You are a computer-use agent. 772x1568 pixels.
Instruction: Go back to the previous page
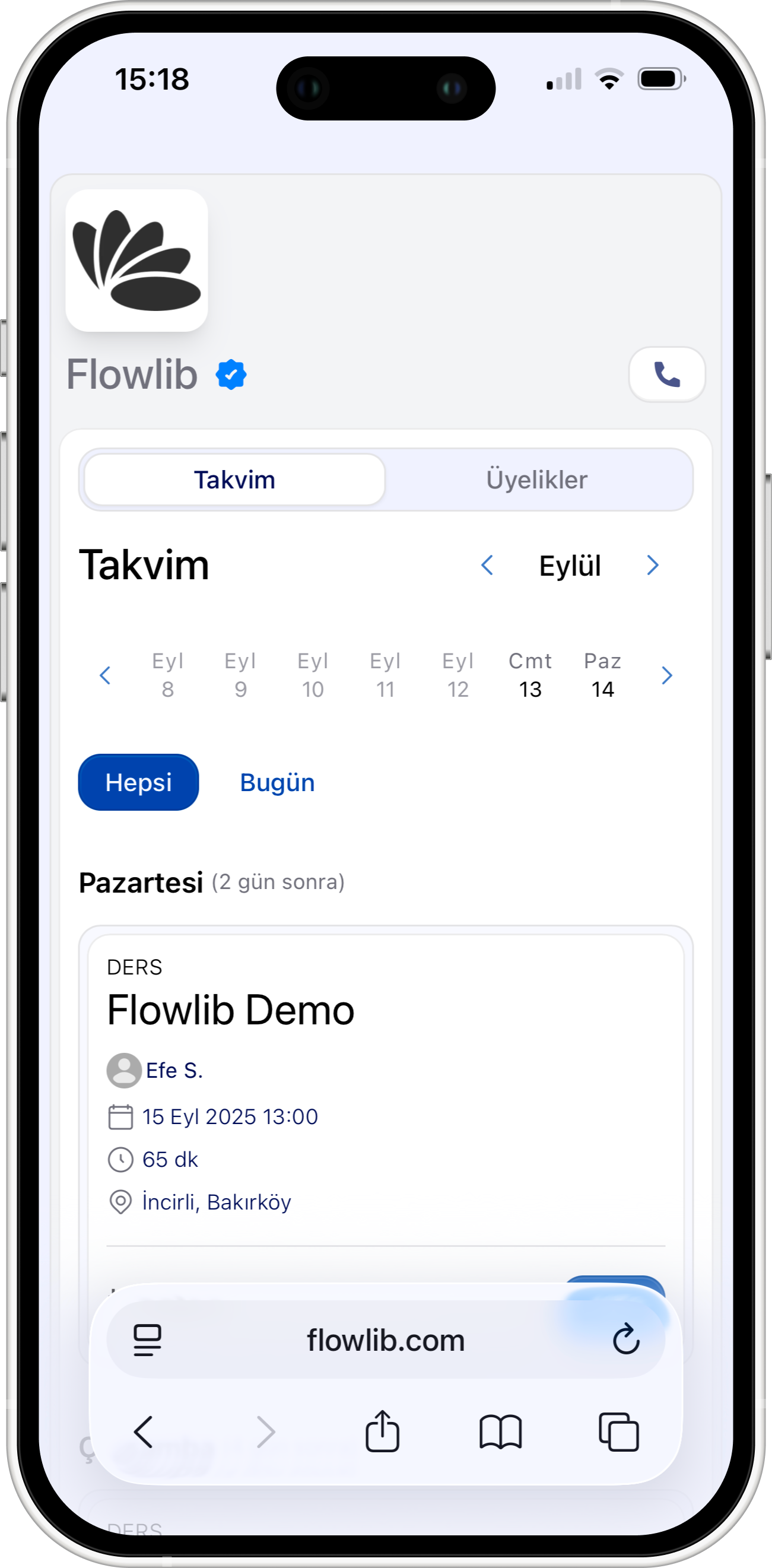pos(144,1431)
